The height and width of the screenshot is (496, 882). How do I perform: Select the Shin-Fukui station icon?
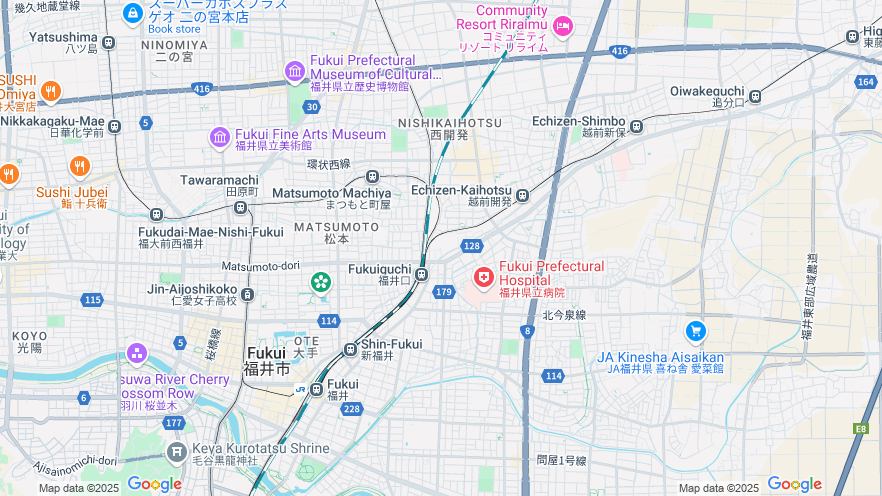pos(349,349)
